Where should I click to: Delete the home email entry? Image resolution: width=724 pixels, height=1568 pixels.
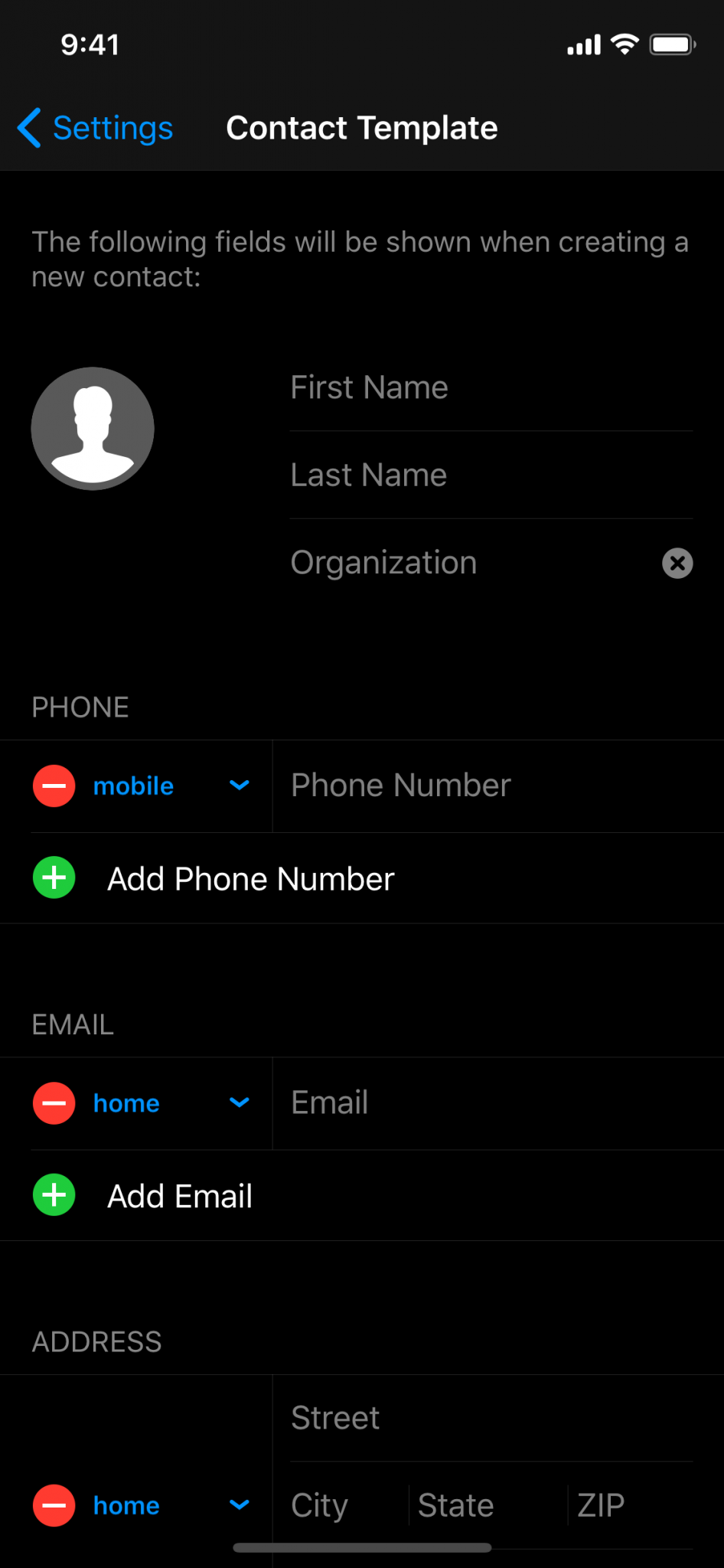click(54, 1103)
